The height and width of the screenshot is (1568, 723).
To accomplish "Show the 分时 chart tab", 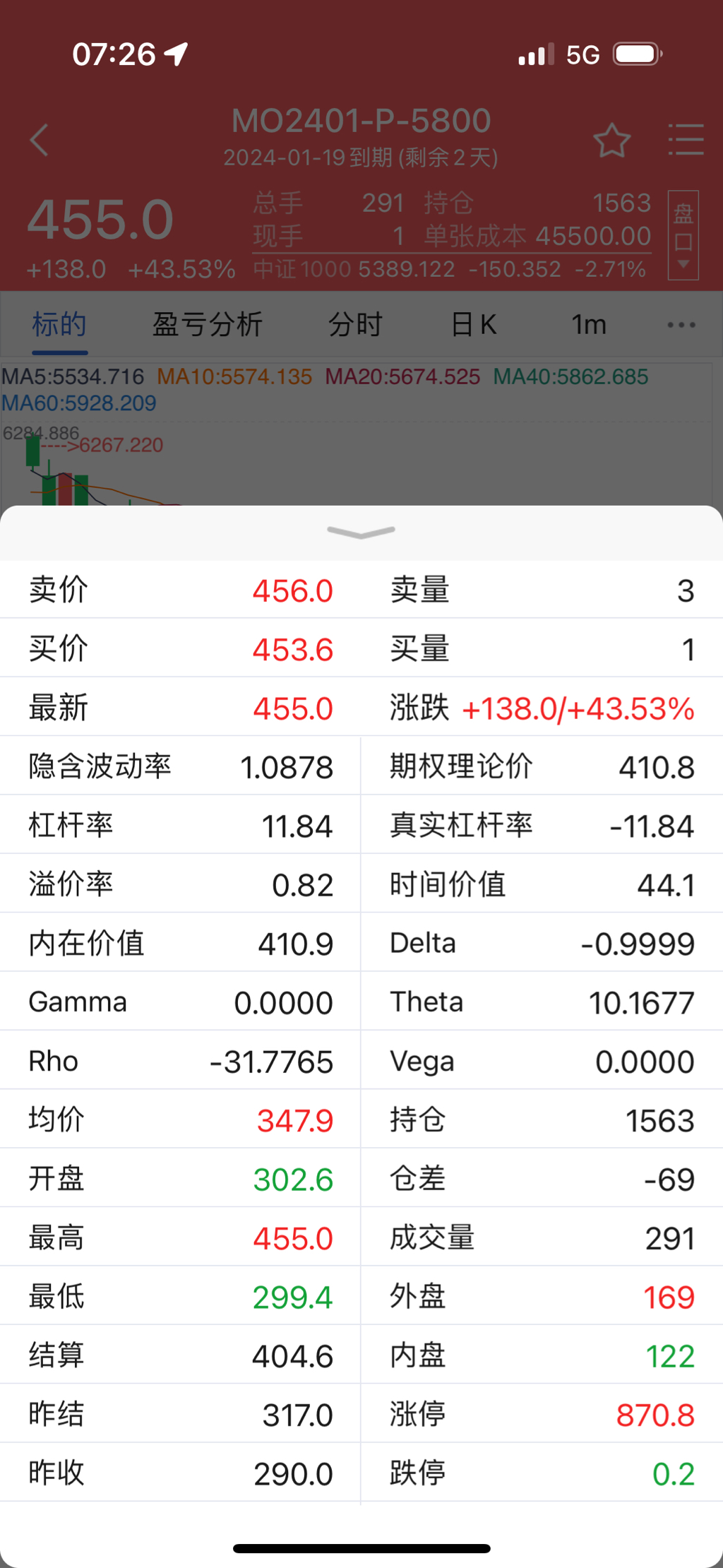I will coord(355,325).
